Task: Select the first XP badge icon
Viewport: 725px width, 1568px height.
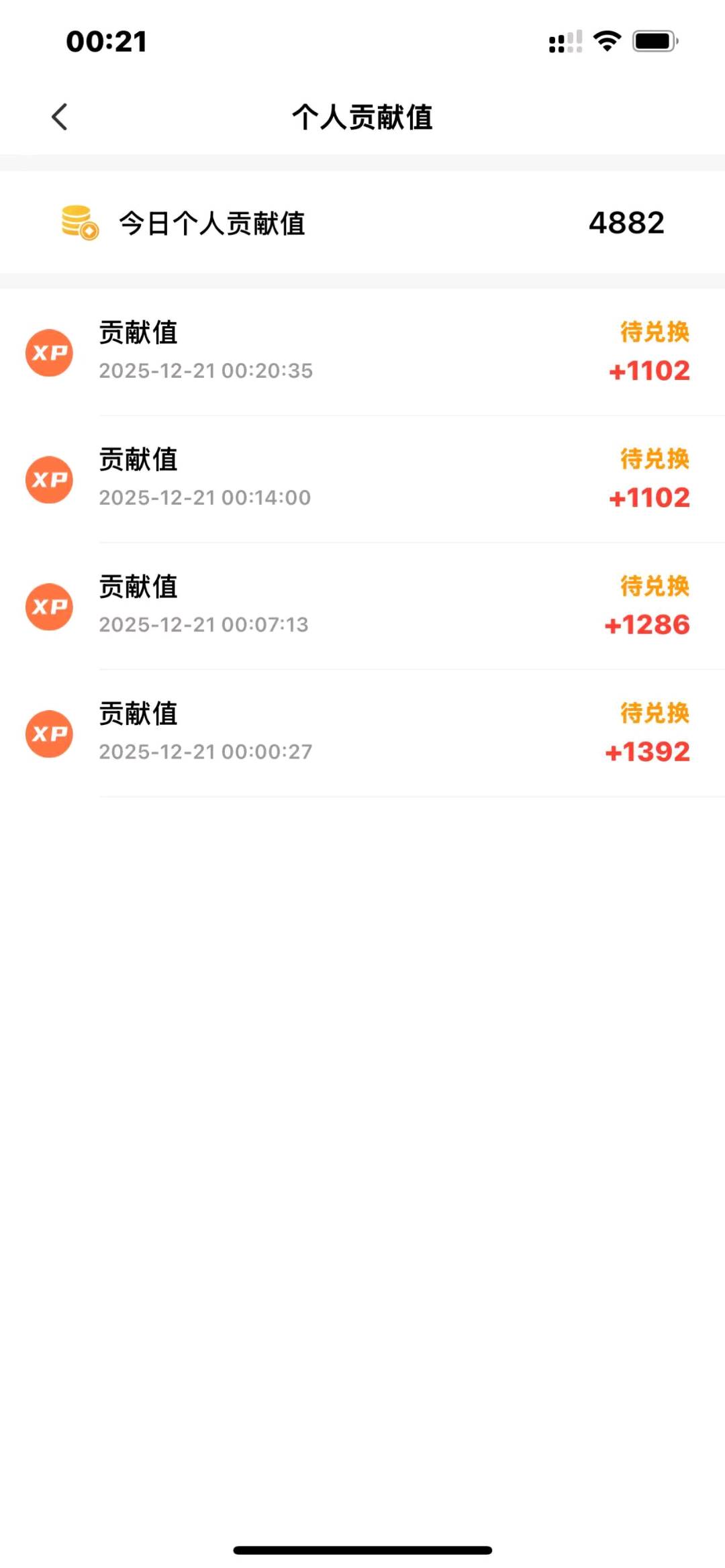Action: 48,352
